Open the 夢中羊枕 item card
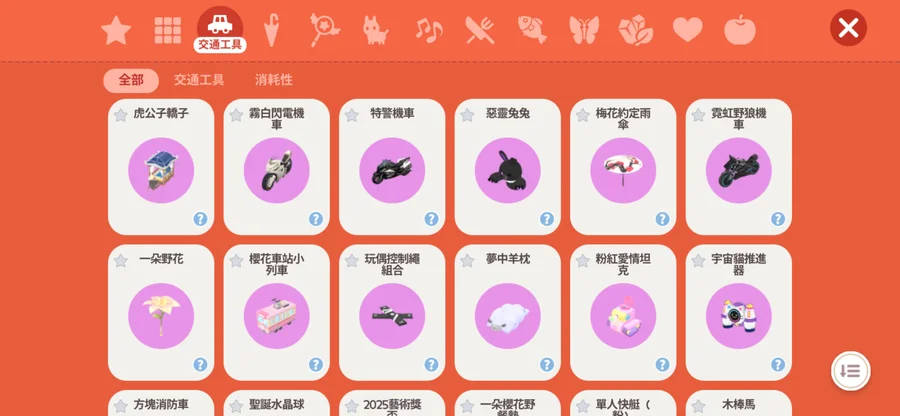Image resolution: width=900 pixels, height=416 pixels. coord(507,313)
